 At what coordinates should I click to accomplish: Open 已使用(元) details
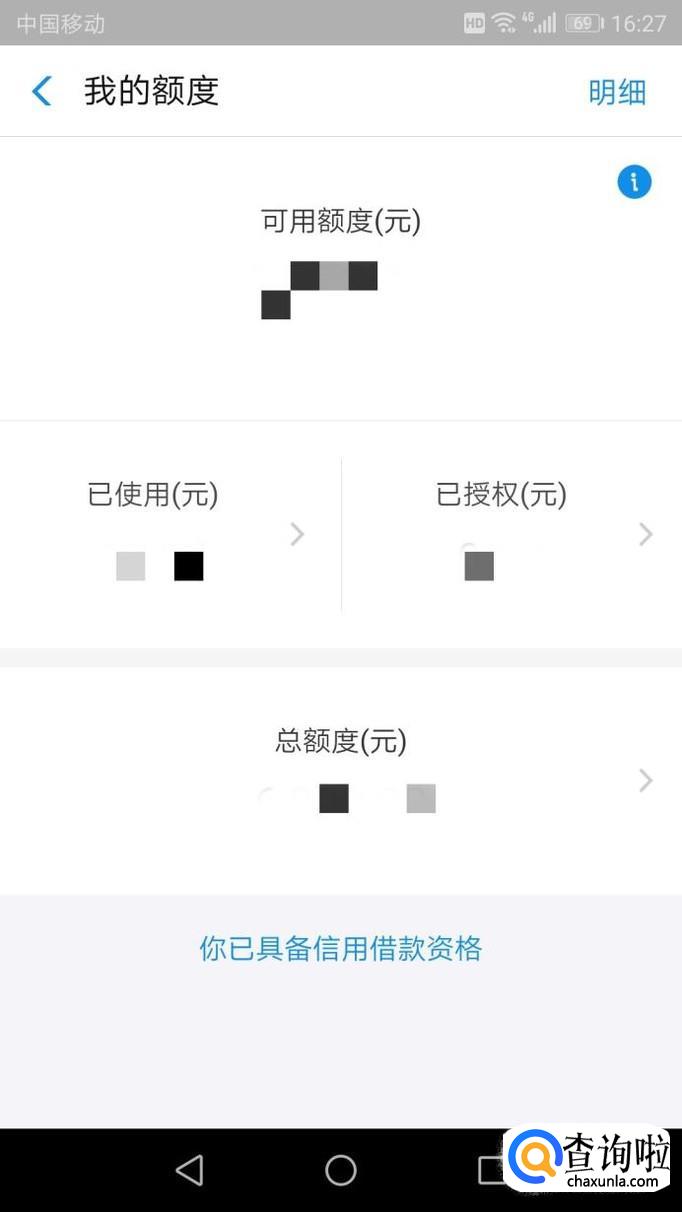click(x=170, y=534)
